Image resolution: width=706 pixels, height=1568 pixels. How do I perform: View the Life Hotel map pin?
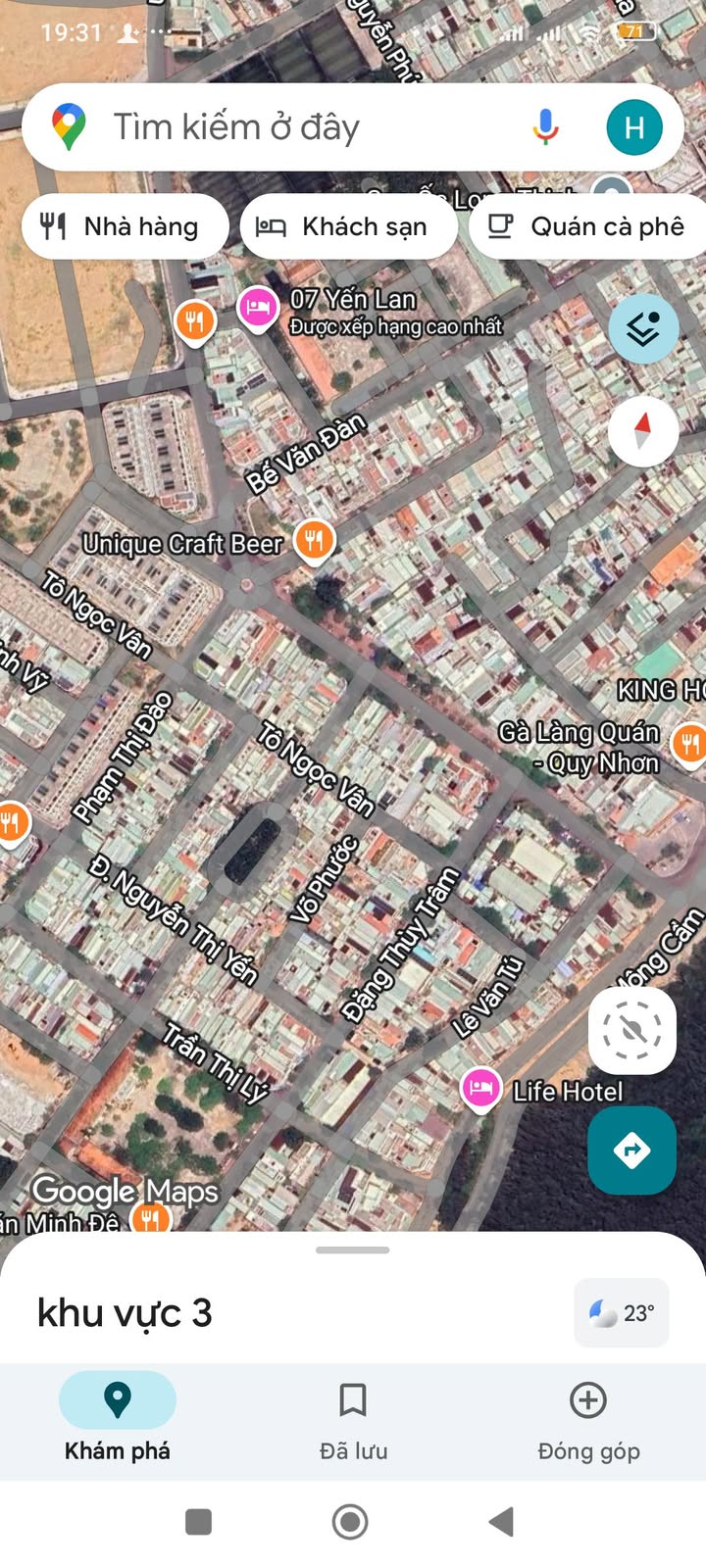coord(480,1089)
